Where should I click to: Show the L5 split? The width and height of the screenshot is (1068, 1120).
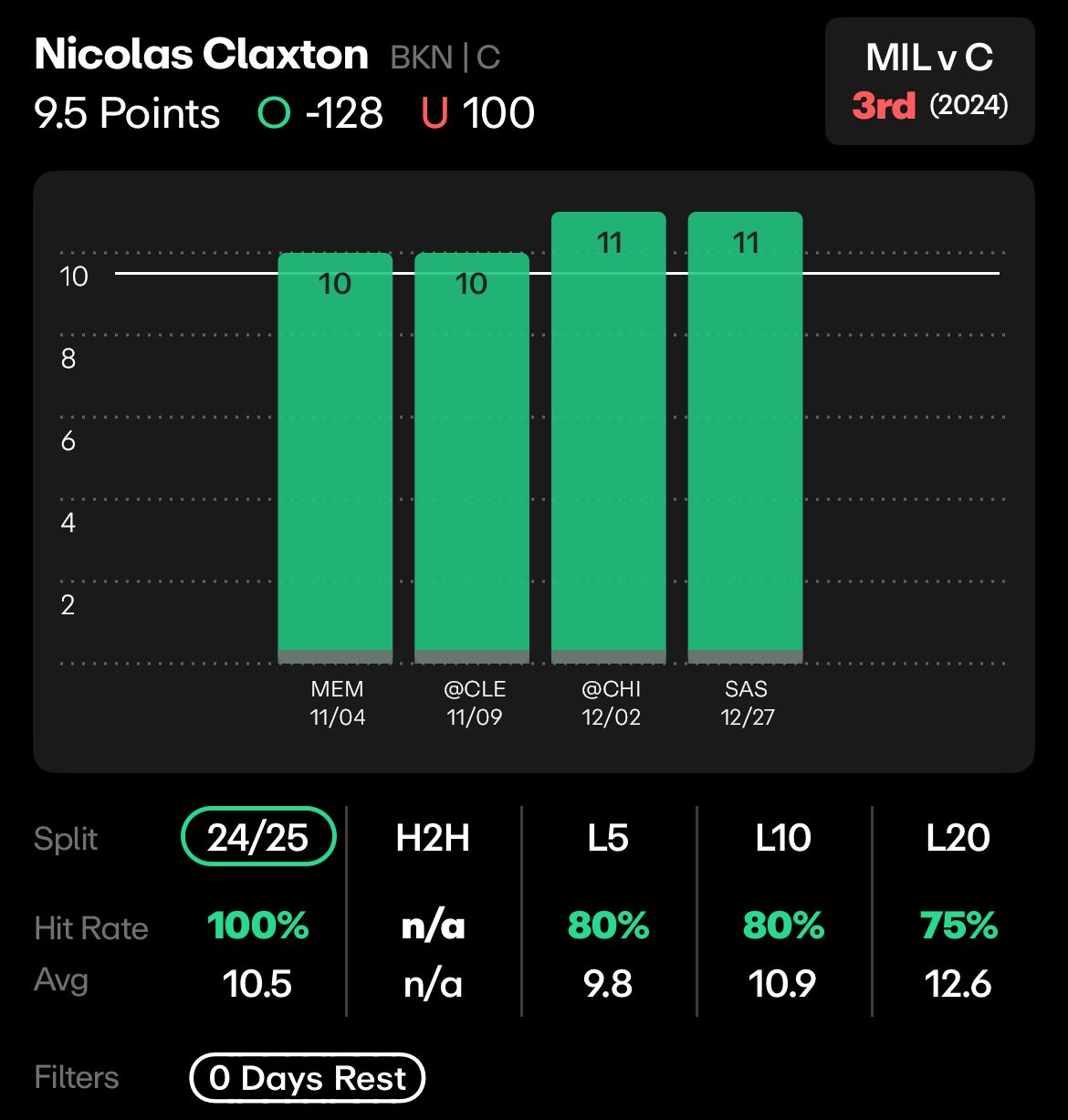(608, 838)
